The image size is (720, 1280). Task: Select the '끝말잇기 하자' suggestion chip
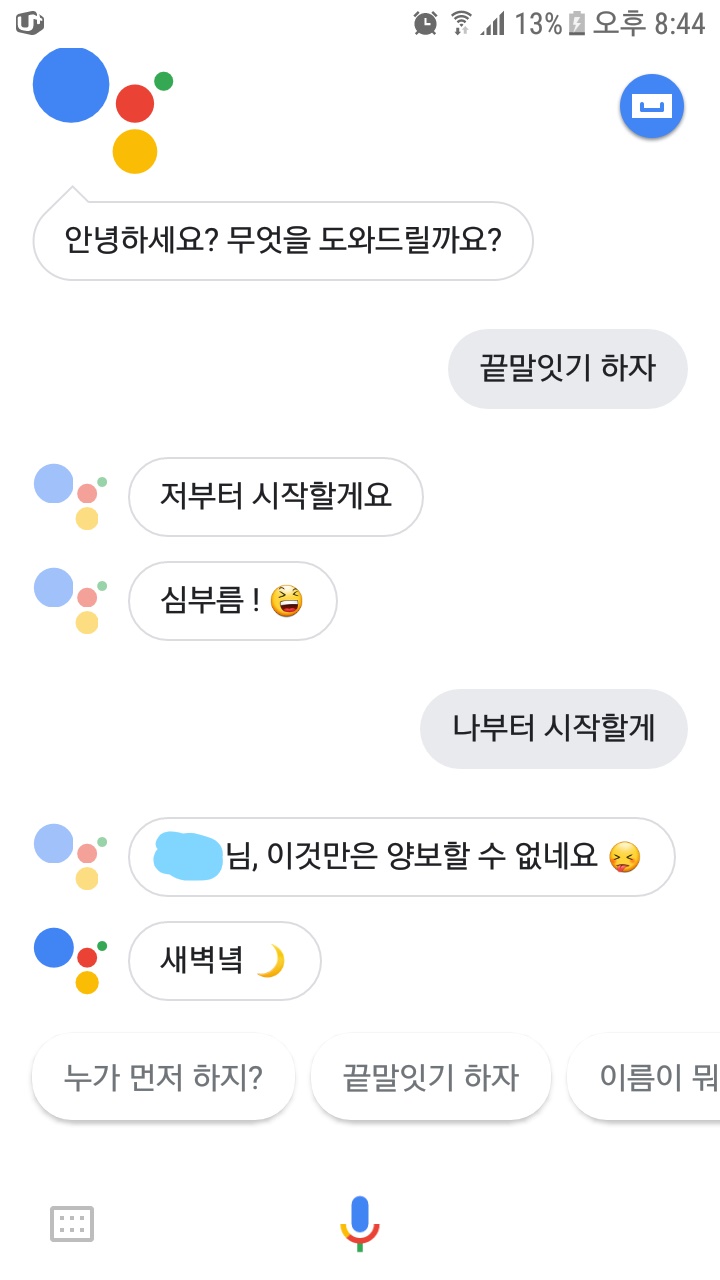coord(430,1076)
